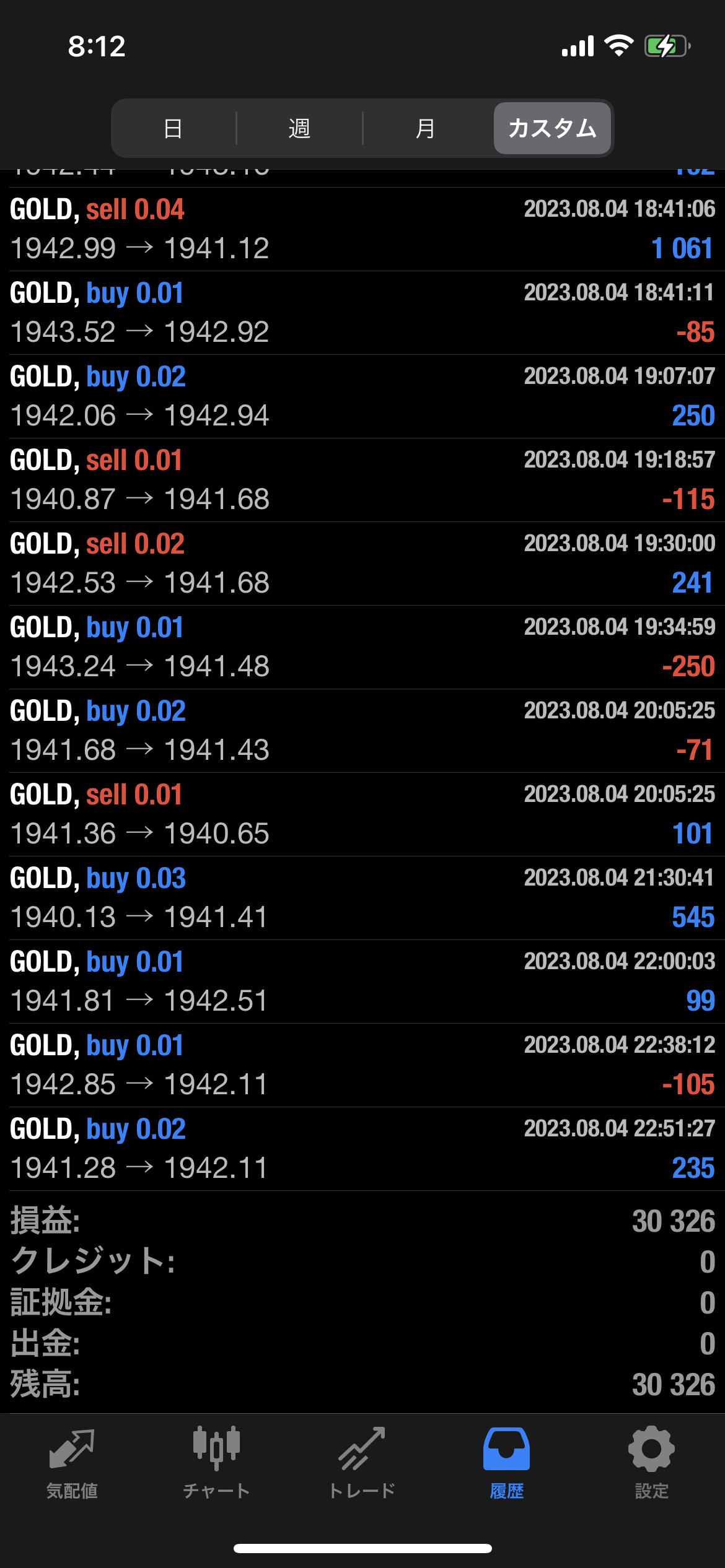Open the 設定 tab

651,1463
